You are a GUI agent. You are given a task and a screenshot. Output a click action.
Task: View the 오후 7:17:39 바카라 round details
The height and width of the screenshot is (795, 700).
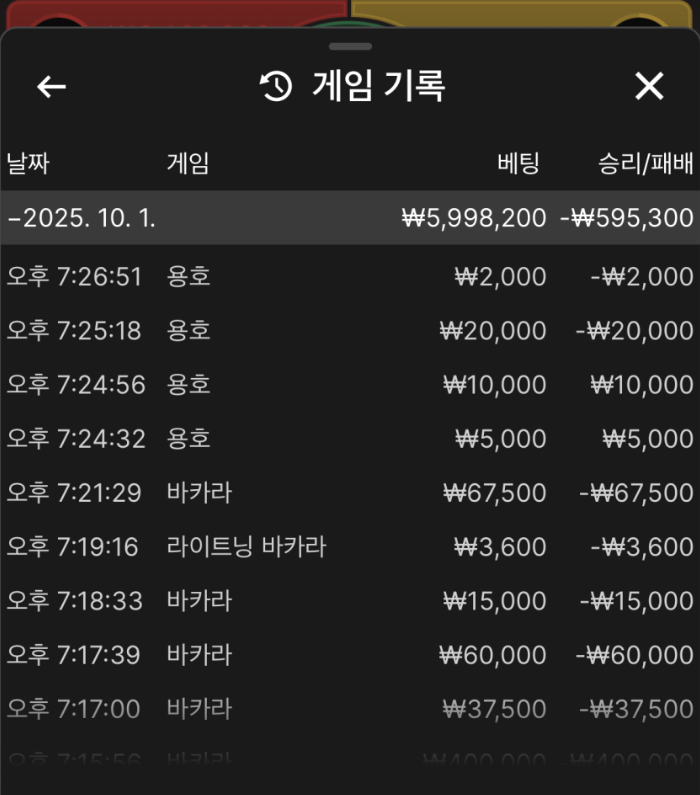coord(349,655)
